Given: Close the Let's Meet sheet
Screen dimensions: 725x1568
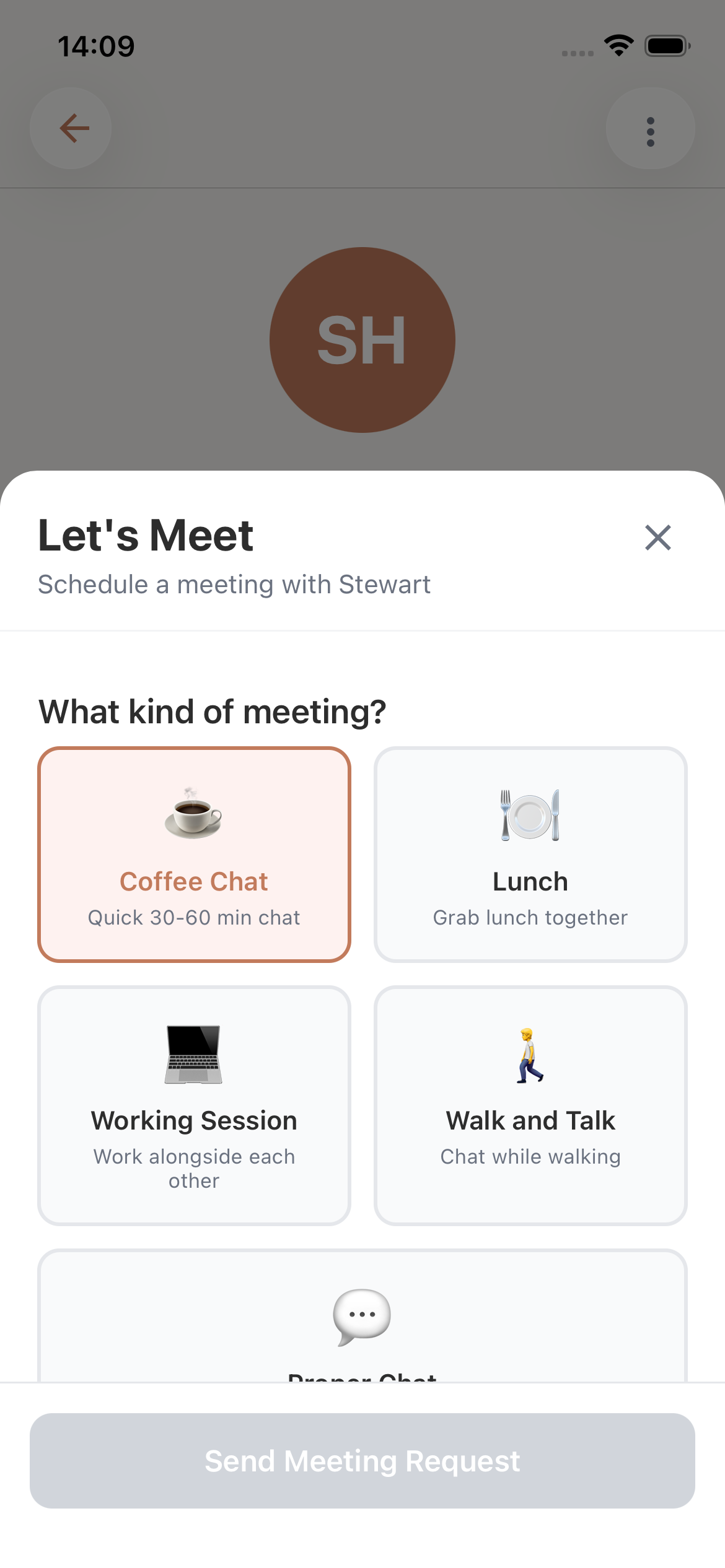Looking at the screenshot, I should 656,538.
